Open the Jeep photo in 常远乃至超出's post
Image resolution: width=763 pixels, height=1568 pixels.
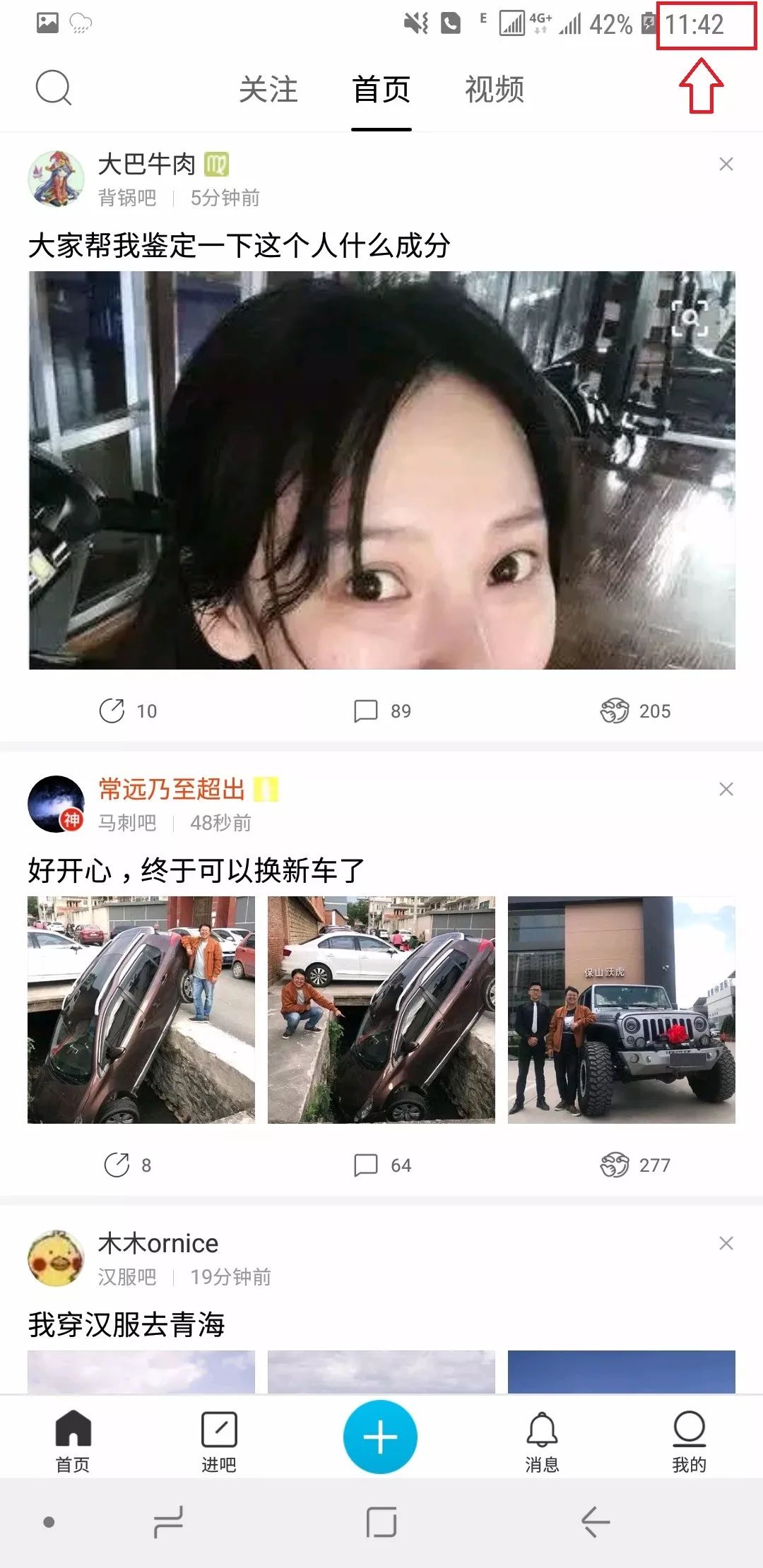click(x=621, y=1009)
